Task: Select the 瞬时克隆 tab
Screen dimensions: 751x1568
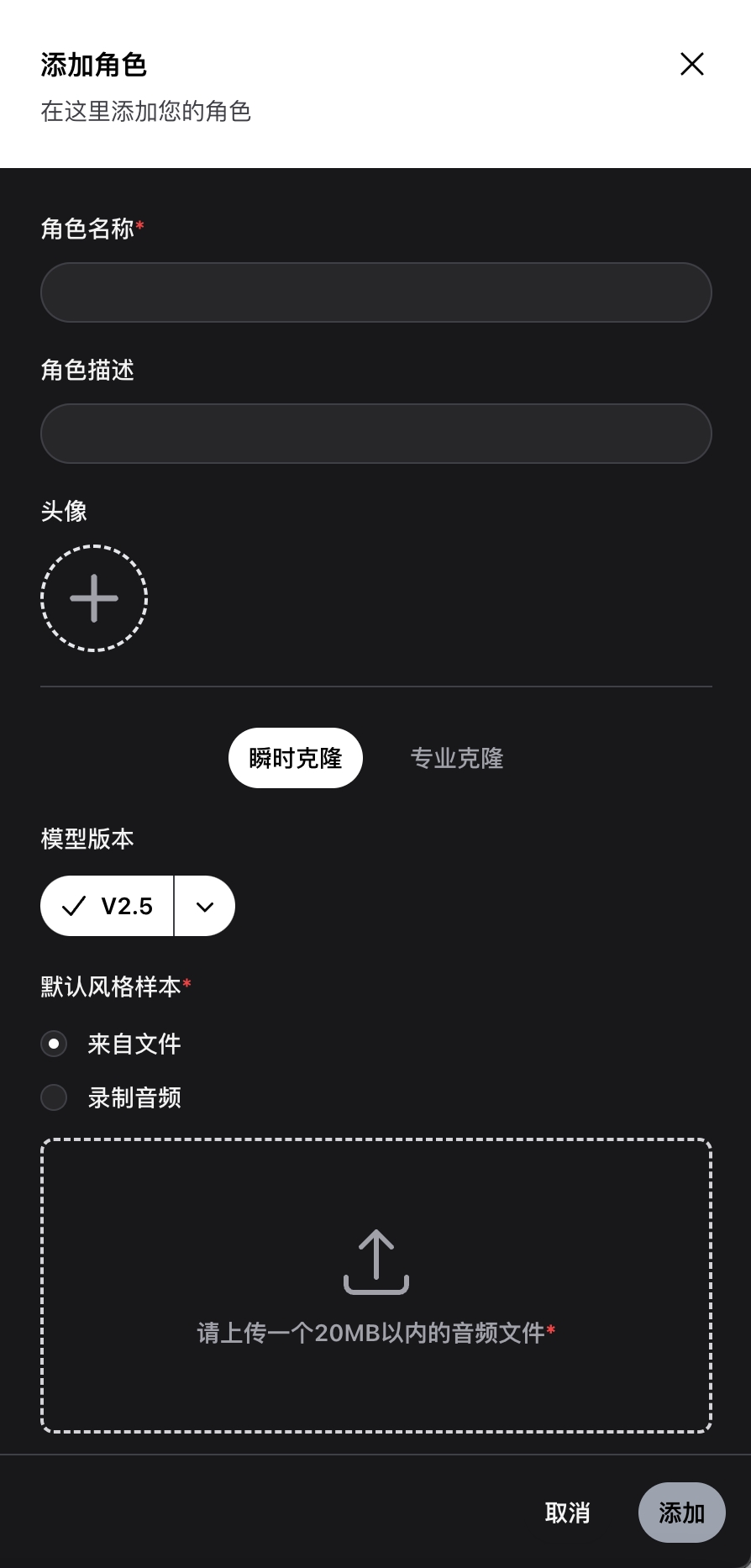Action: pyautogui.click(x=296, y=758)
